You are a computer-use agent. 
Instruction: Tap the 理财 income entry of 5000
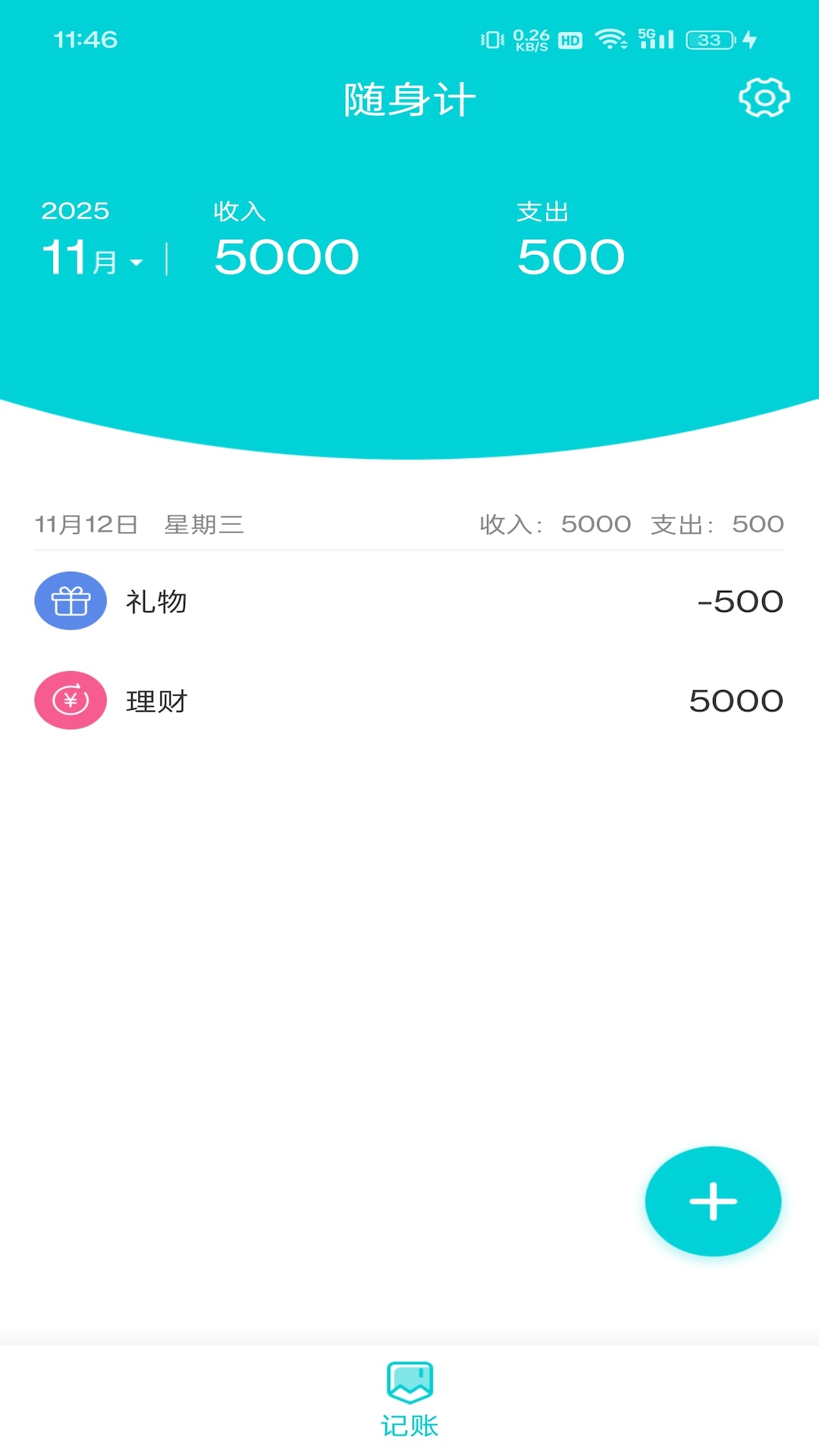(x=409, y=699)
